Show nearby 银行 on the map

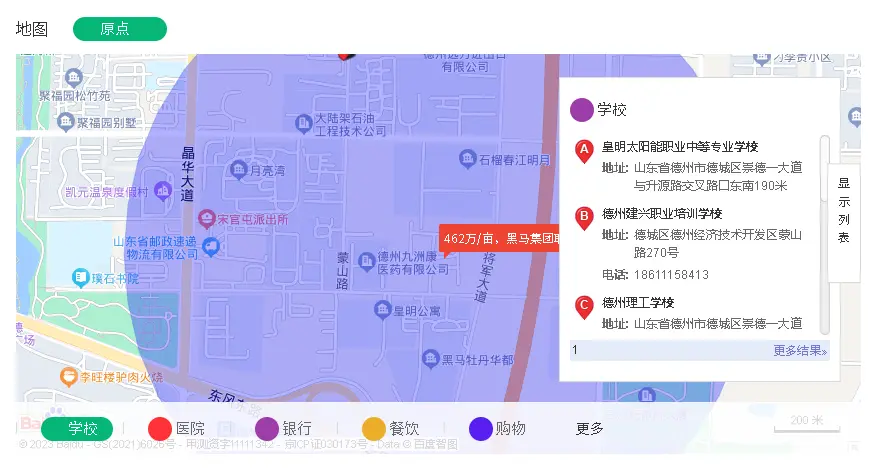[x=284, y=429]
